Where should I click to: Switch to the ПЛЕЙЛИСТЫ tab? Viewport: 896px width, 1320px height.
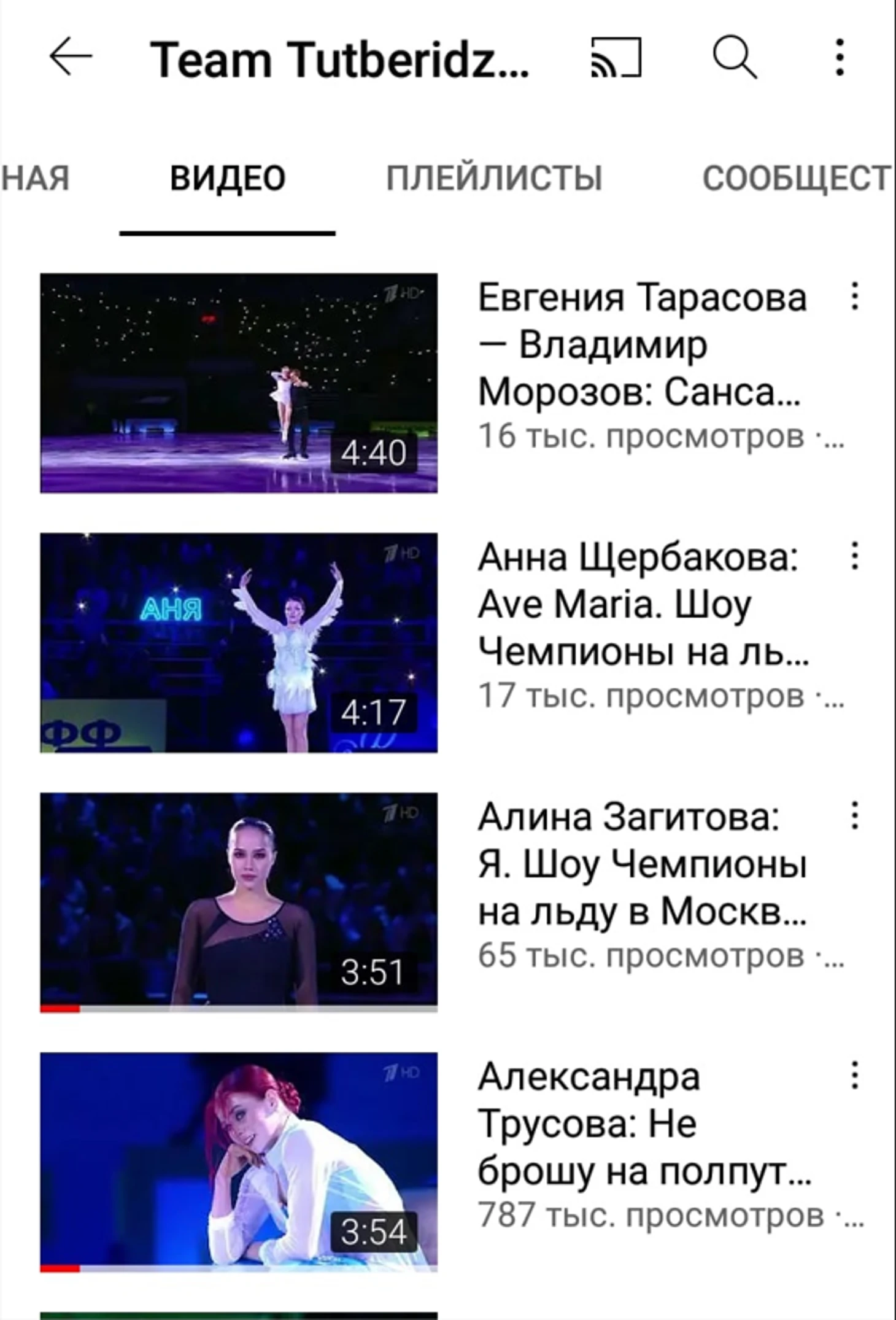coord(494,178)
